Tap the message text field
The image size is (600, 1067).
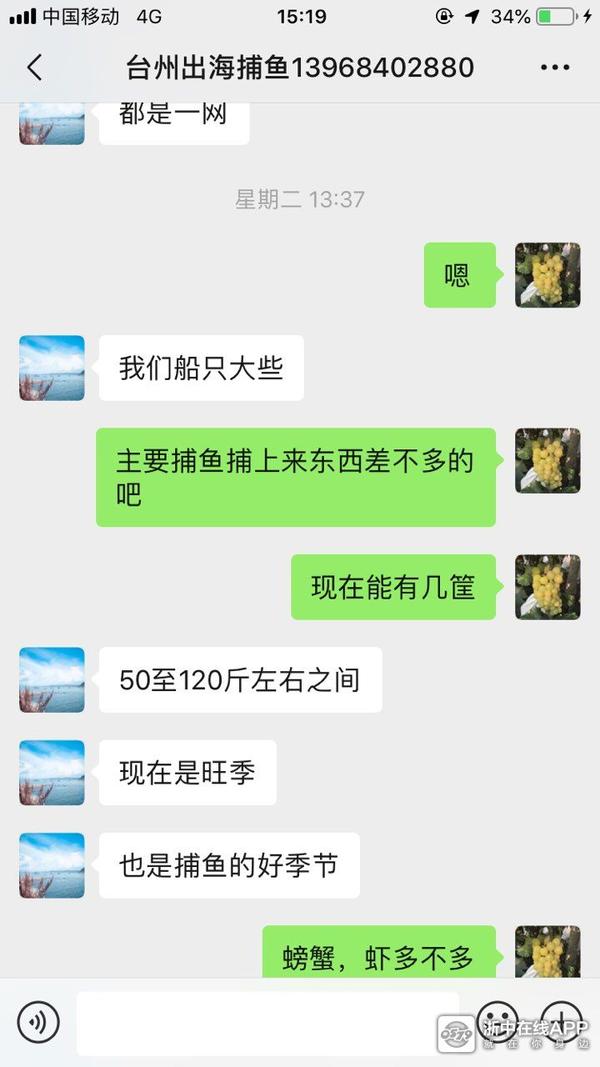(267, 1022)
